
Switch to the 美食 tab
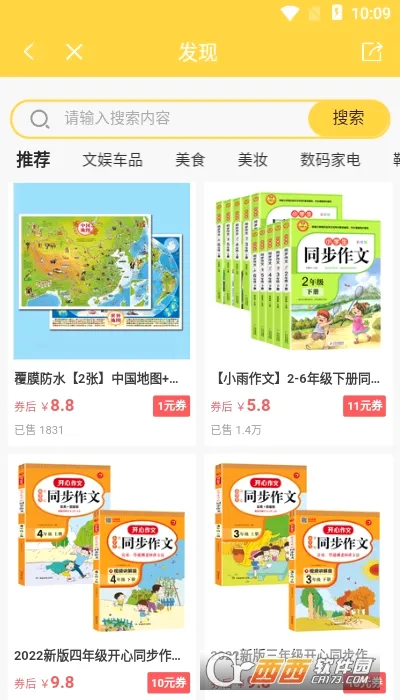click(x=190, y=159)
